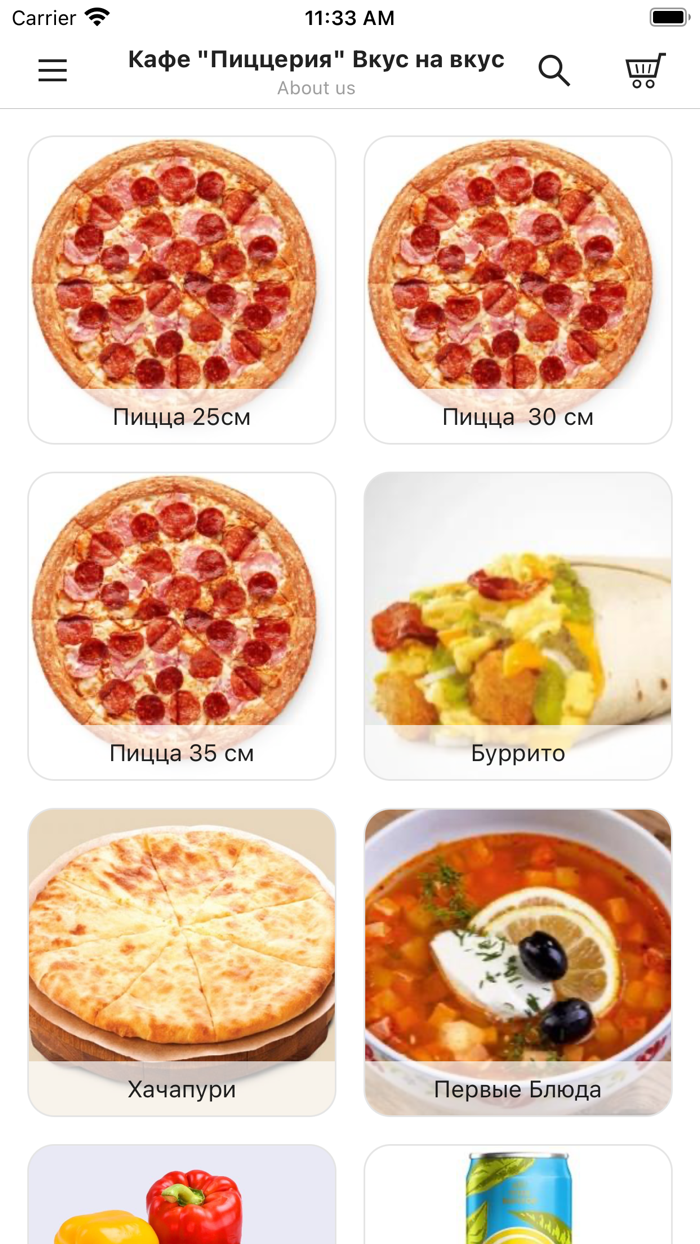Open the category tile with the drink can
The height and width of the screenshot is (1244, 700).
coord(518,1198)
